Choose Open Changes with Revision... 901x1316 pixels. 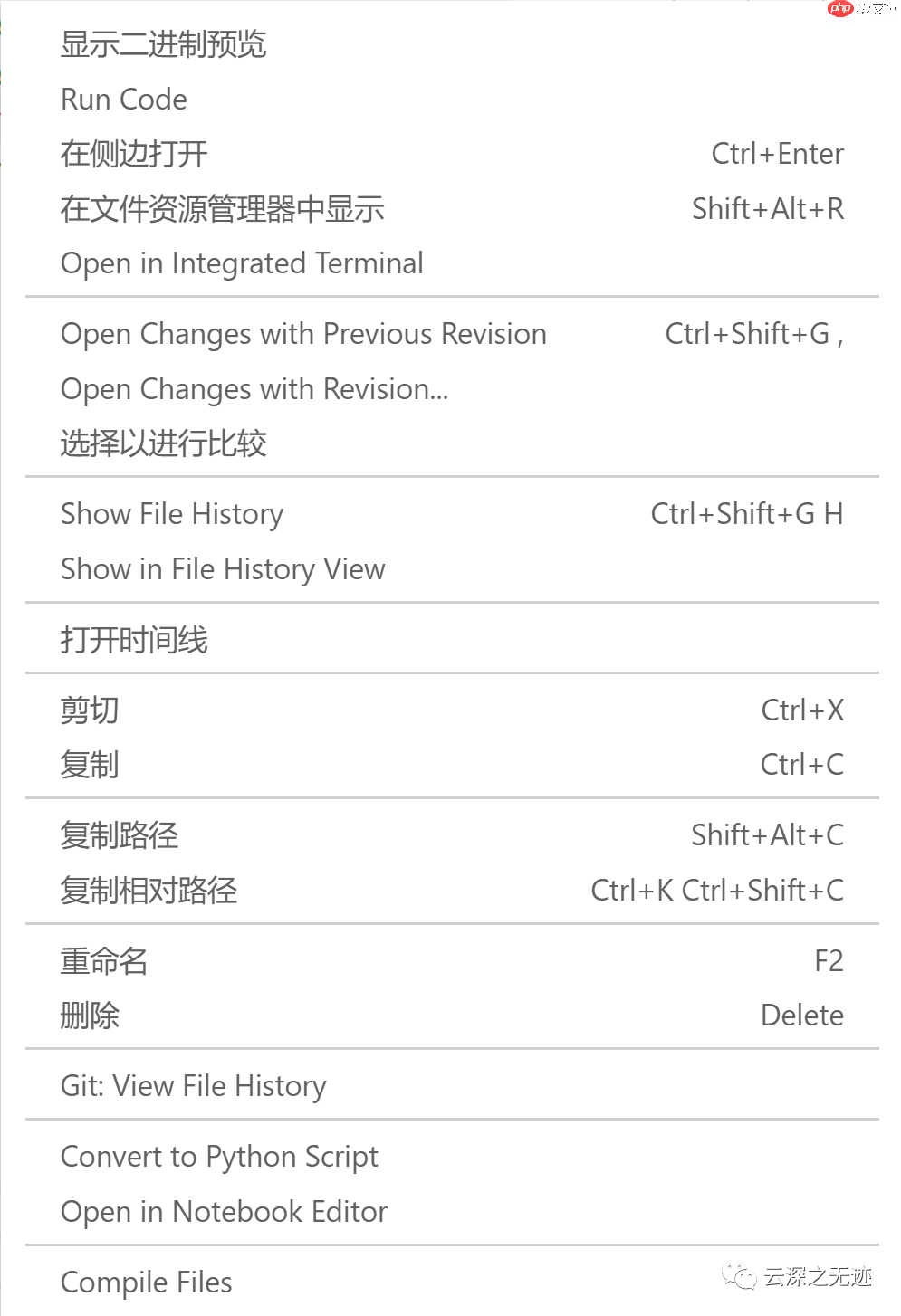click(254, 389)
